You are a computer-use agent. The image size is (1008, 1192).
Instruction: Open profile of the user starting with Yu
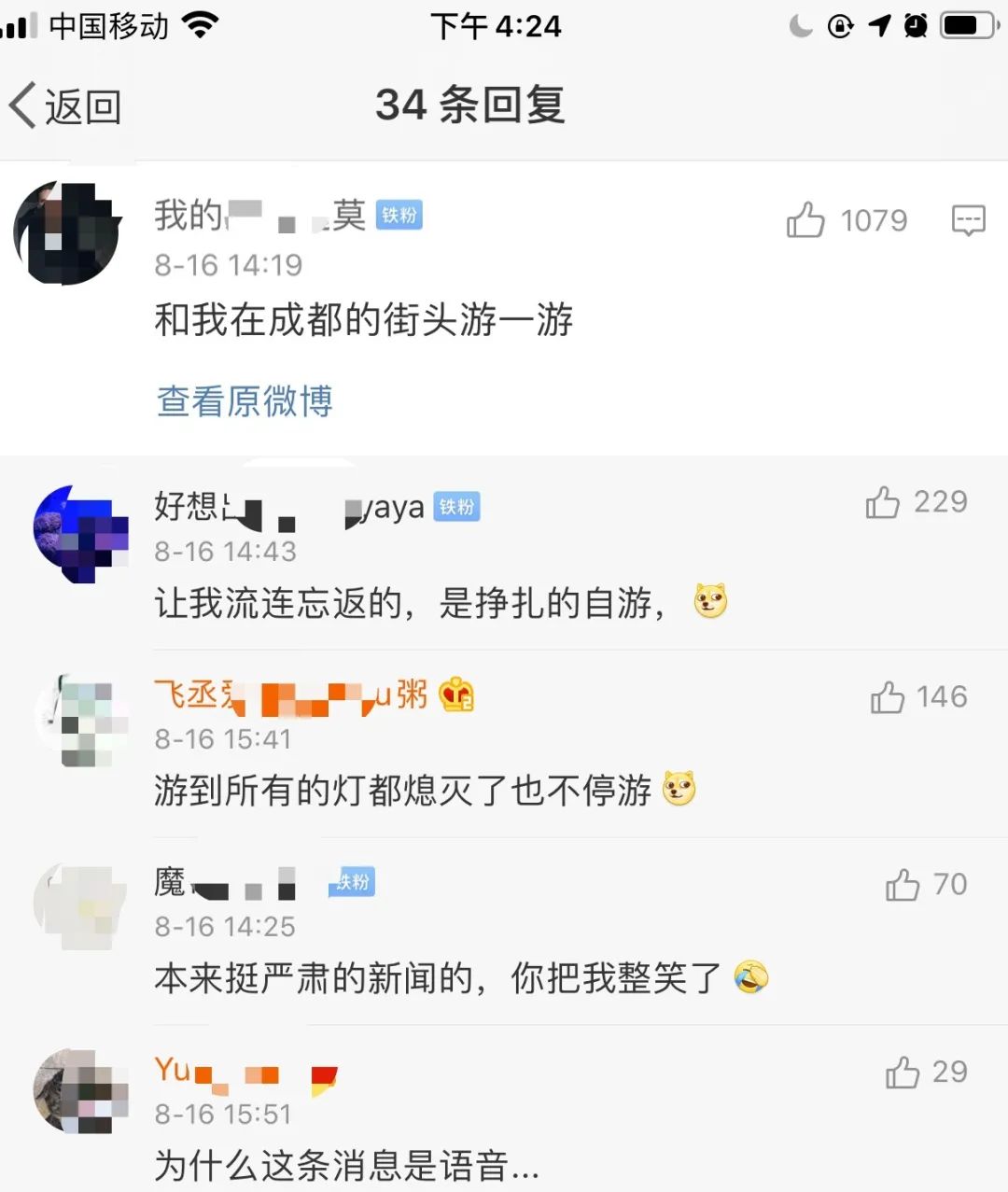pos(245,1071)
